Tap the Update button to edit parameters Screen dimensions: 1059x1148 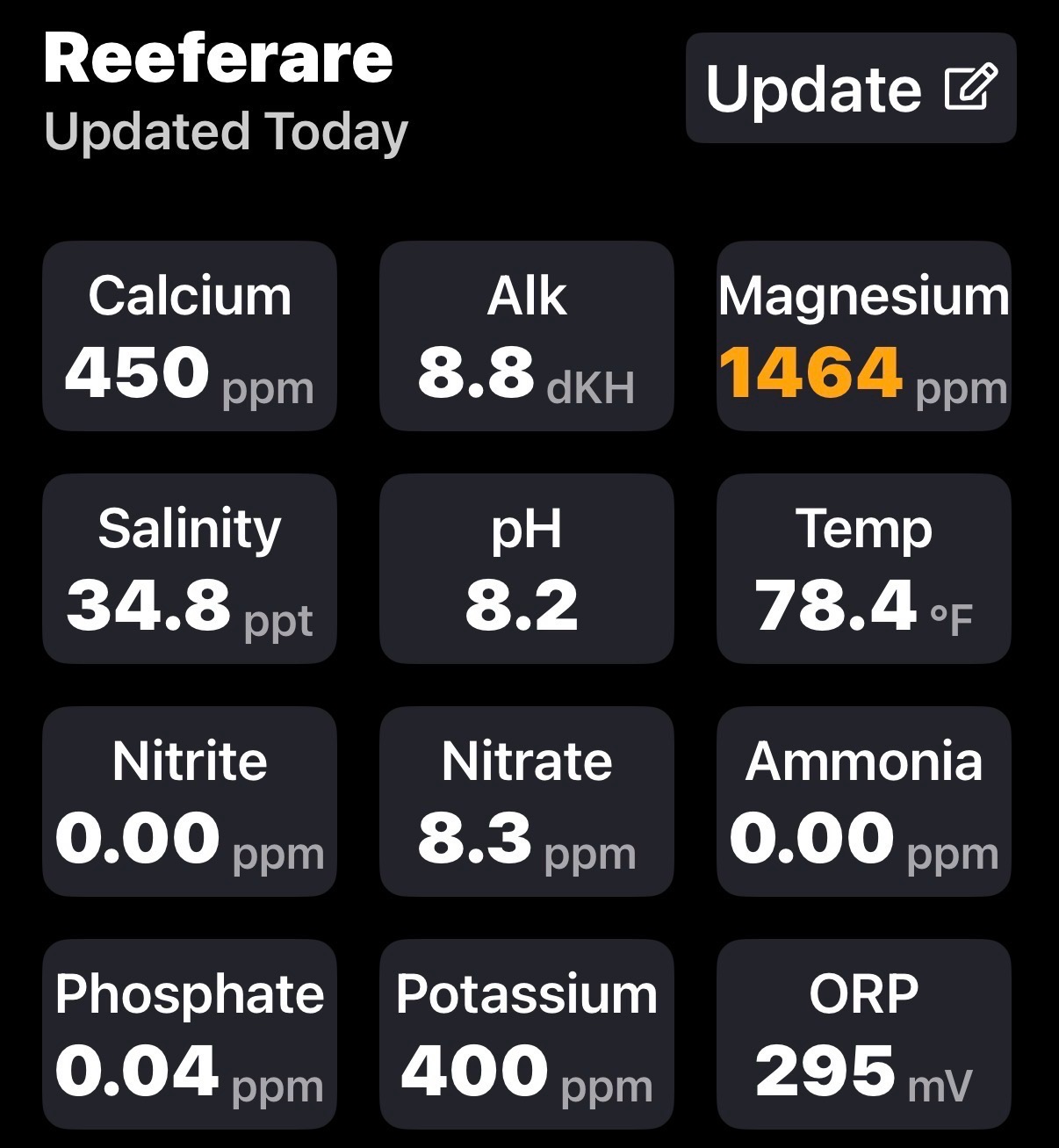[x=850, y=89]
